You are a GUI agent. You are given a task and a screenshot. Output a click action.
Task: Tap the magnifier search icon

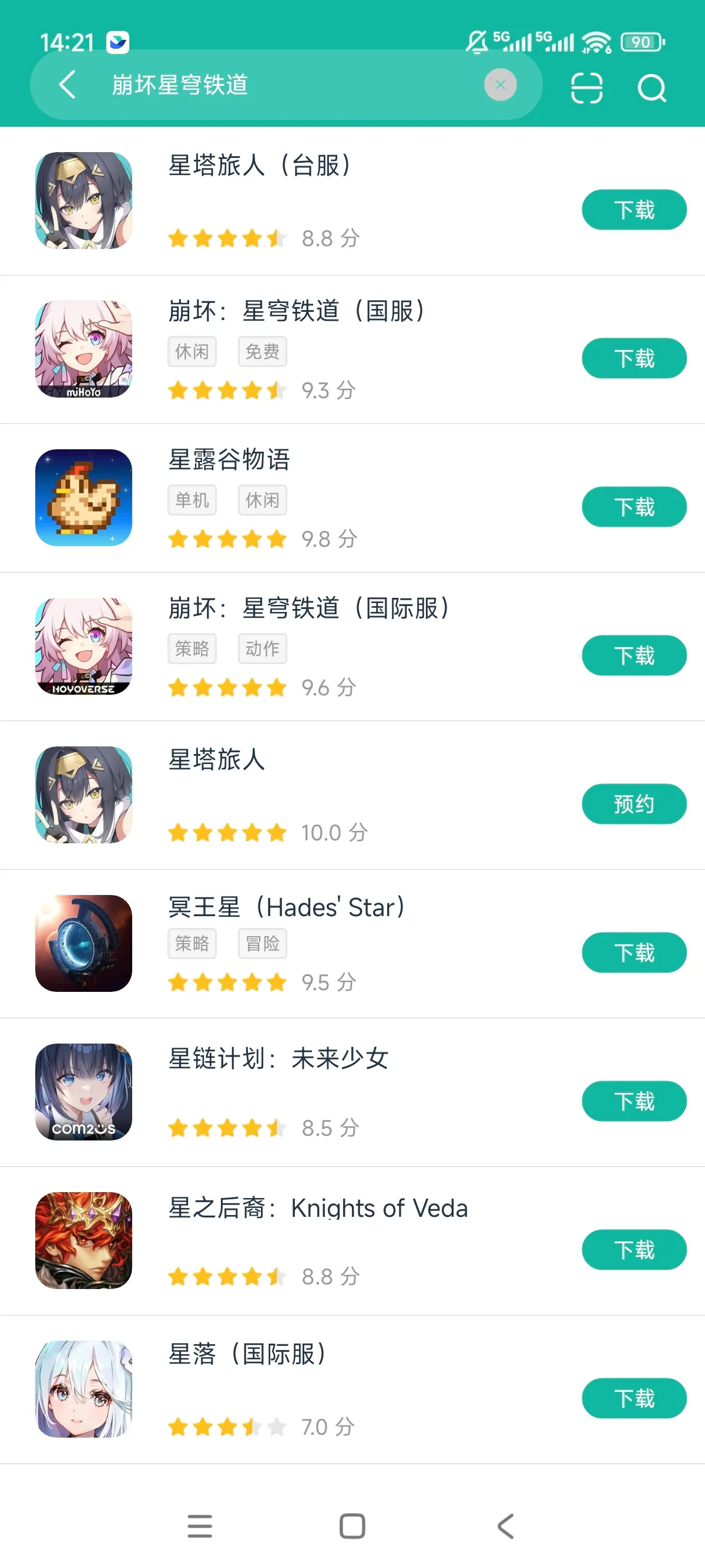tap(652, 89)
